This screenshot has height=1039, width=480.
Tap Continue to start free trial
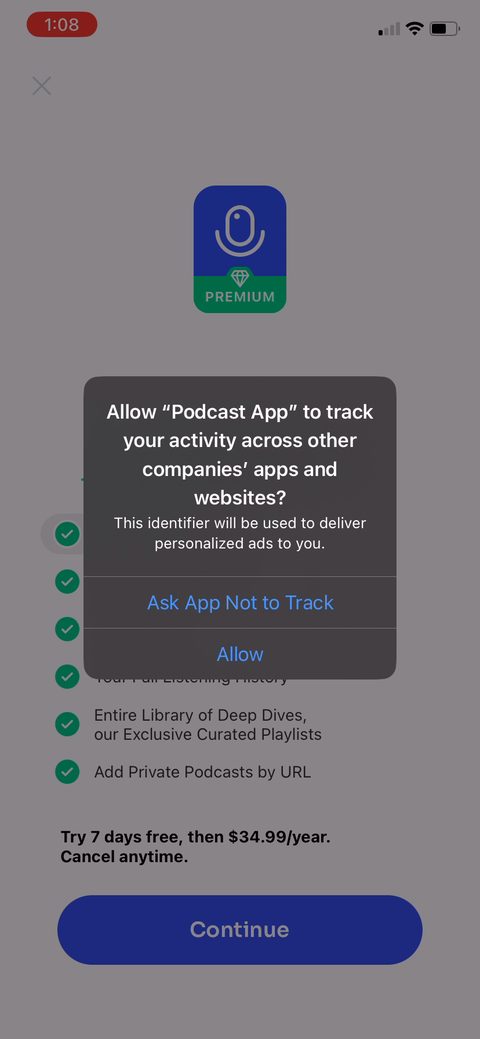[x=240, y=930]
